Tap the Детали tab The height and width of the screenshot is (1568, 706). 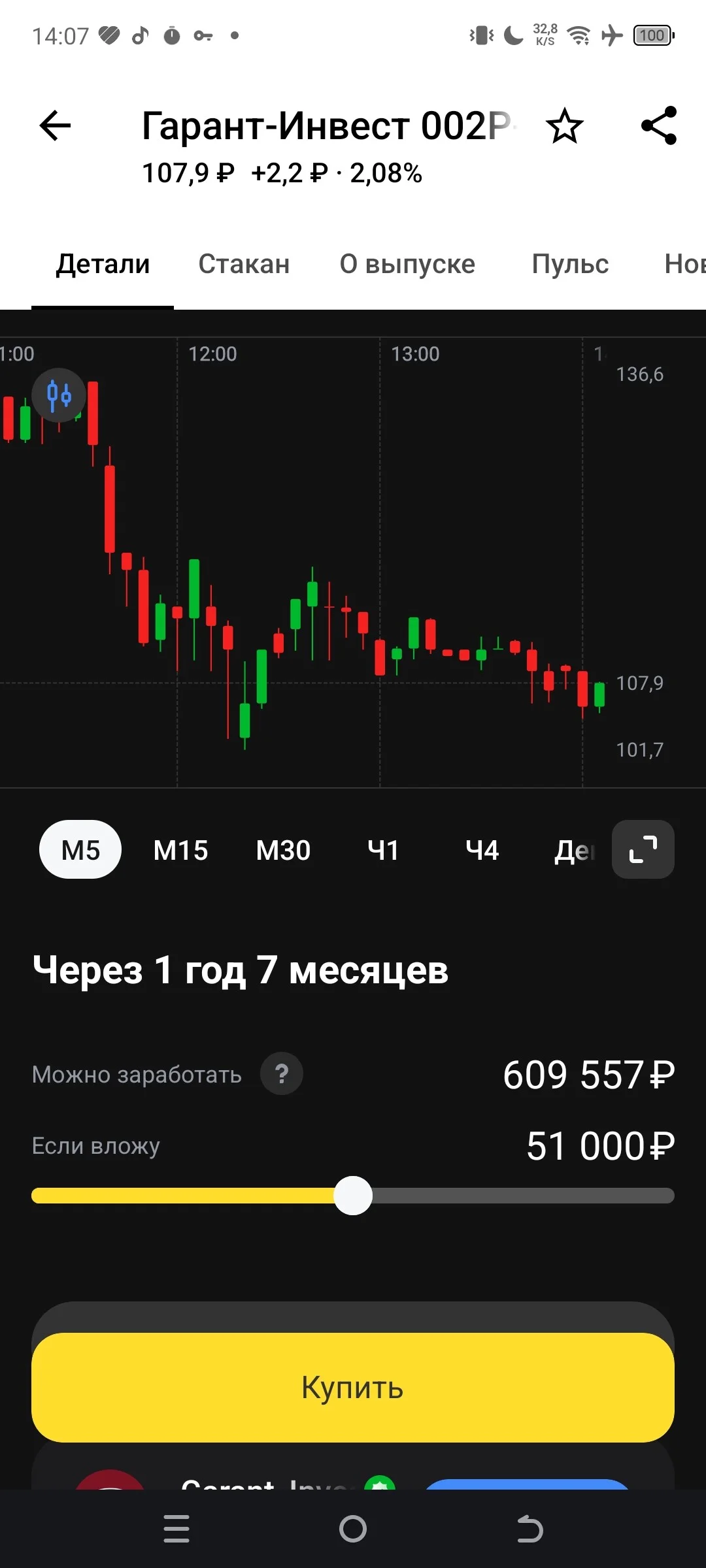(x=103, y=264)
